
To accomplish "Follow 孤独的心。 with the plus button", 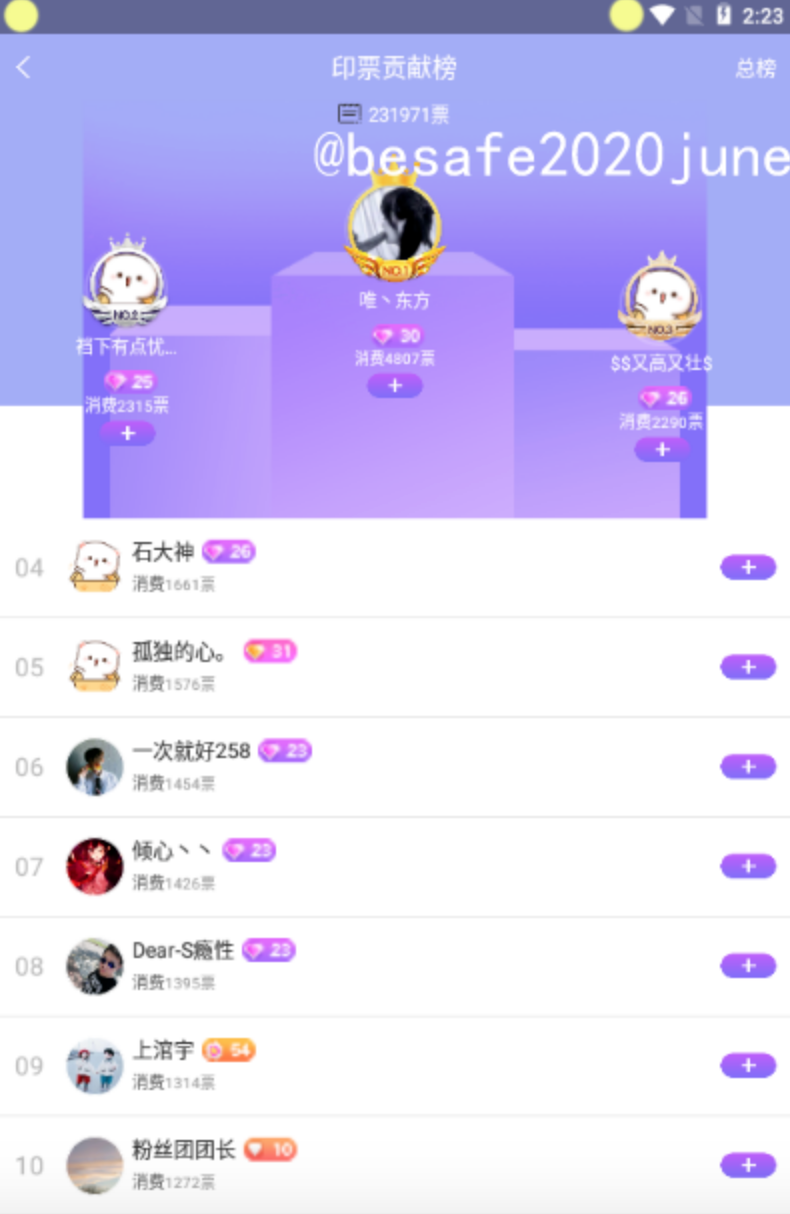I will (x=748, y=667).
